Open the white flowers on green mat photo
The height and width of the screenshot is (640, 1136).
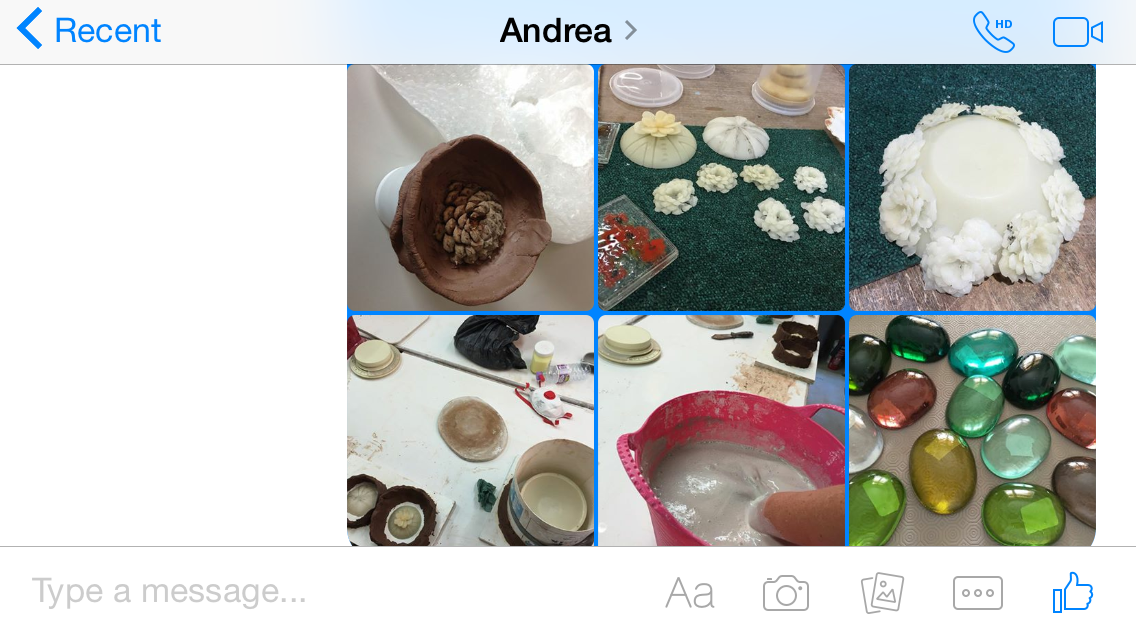[x=721, y=188]
